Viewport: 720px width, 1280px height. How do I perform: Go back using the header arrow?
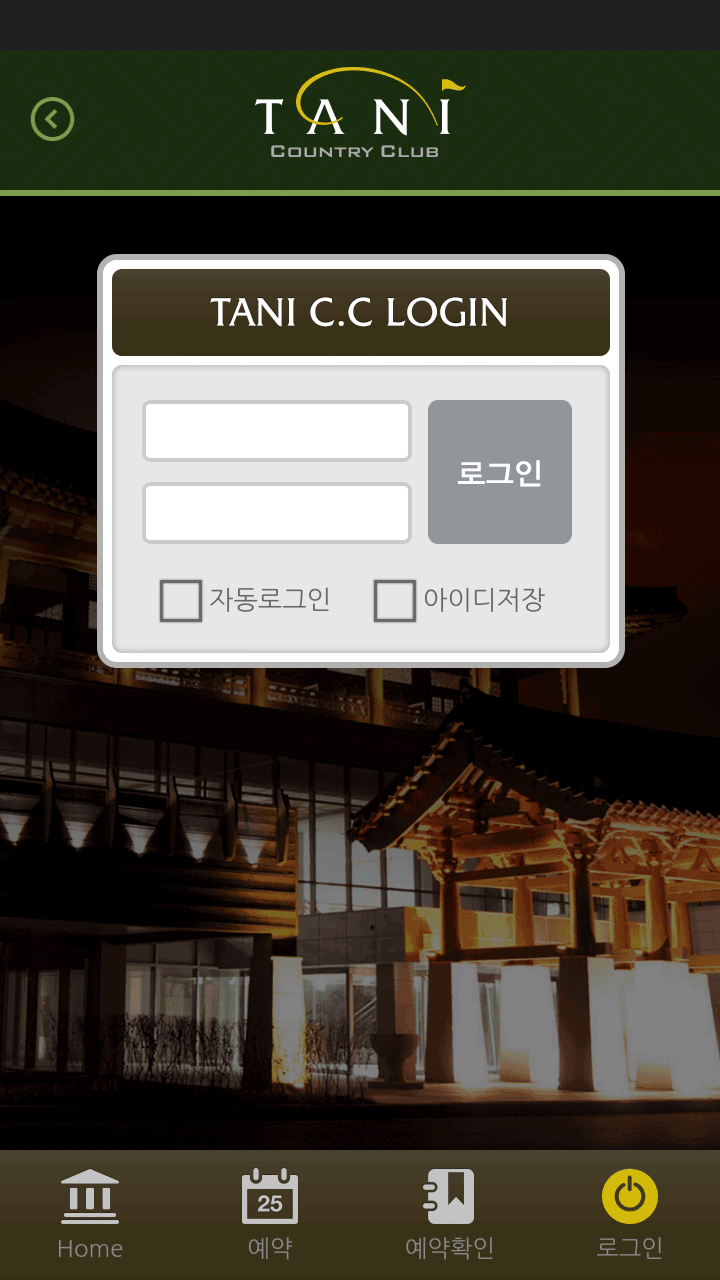[x=52, y=119]
